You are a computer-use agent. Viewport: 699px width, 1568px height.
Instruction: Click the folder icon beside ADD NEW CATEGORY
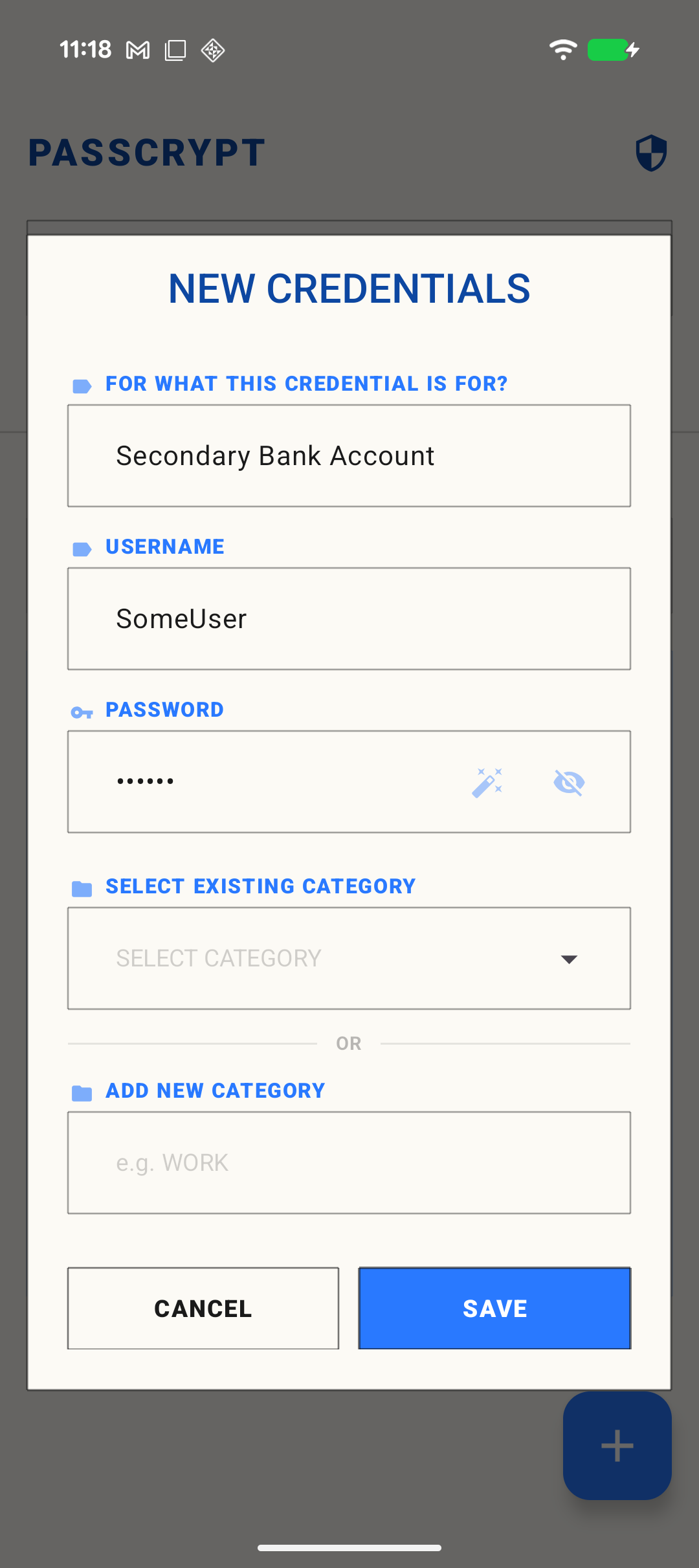click(x=82, y=1092)
